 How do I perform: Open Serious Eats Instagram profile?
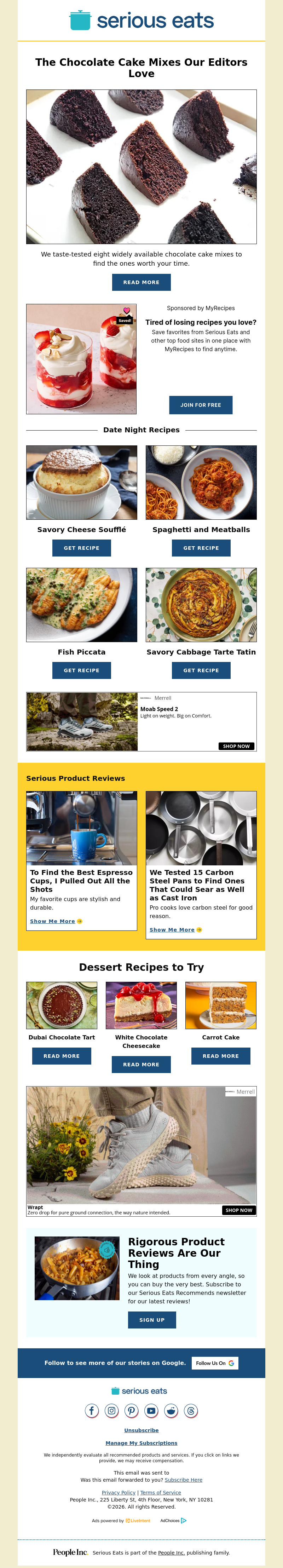[111, 1410]
